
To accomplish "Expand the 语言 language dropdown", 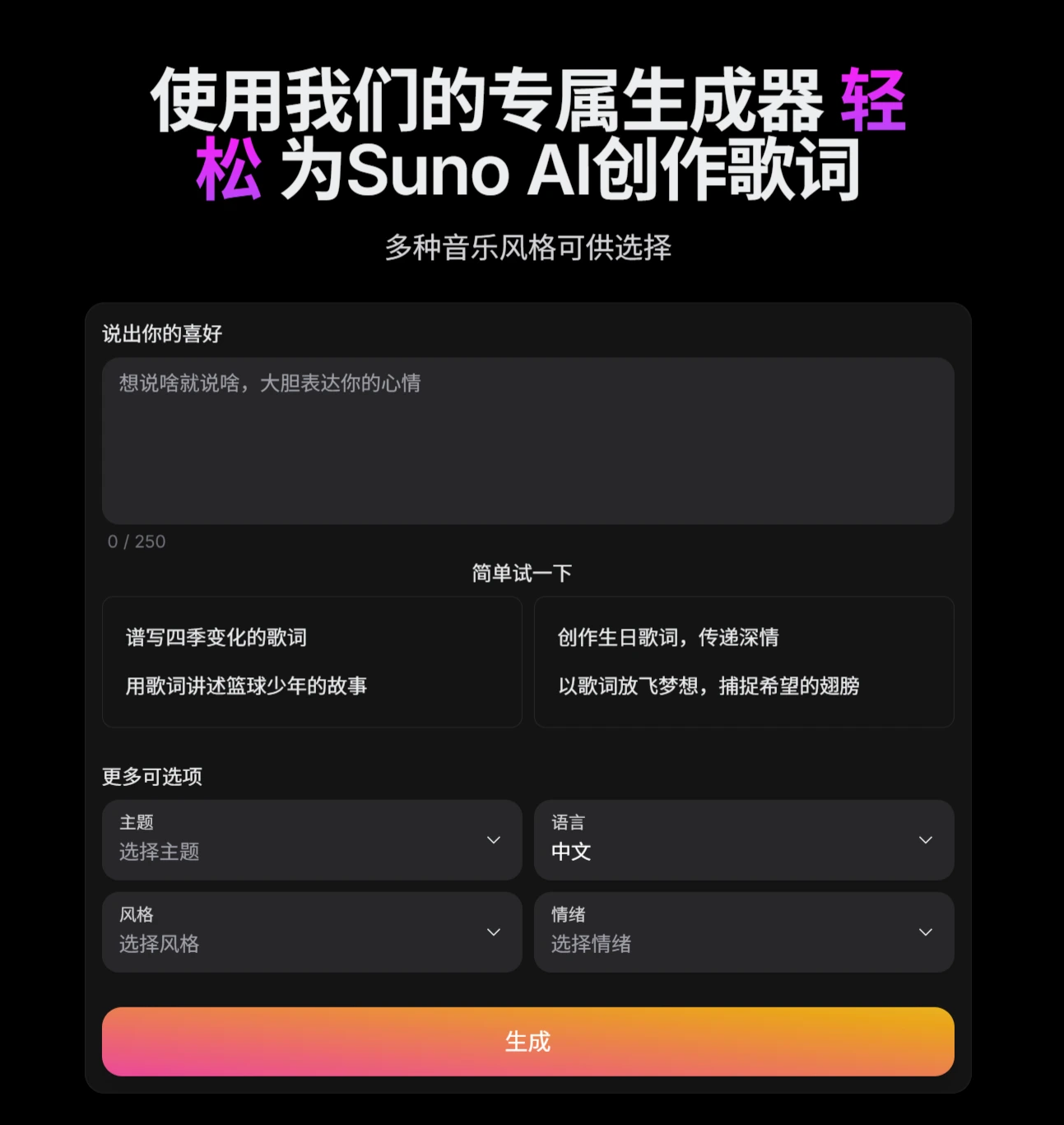I will click(743, 840).
